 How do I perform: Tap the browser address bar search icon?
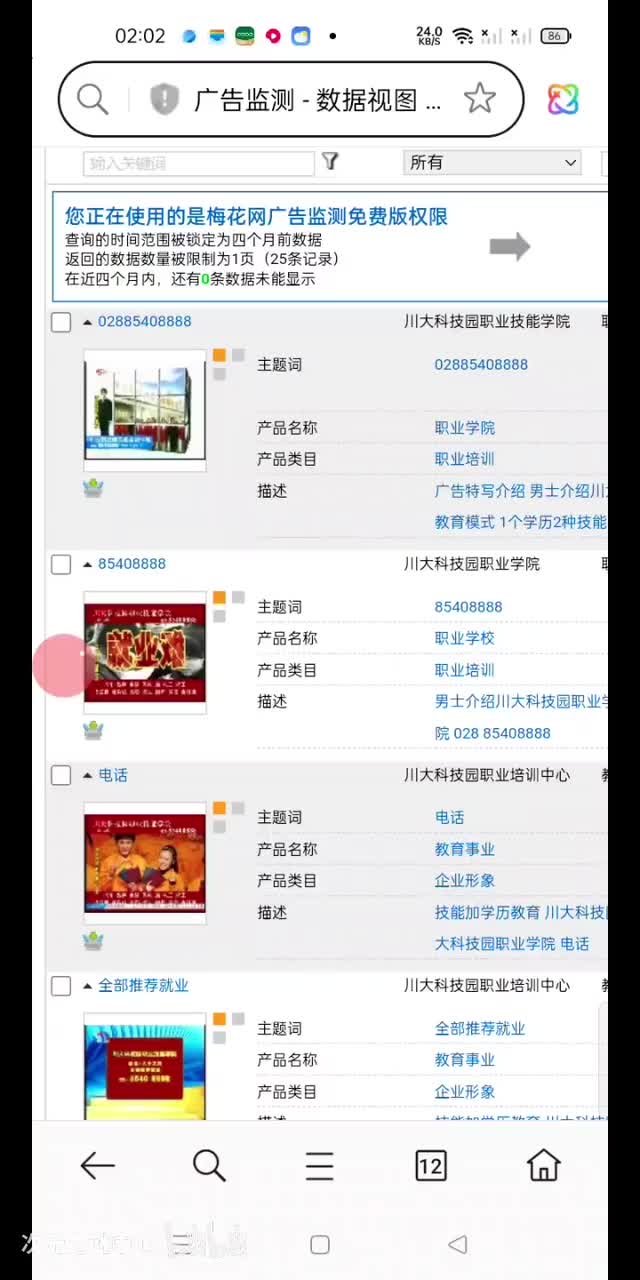coord(92,99)
